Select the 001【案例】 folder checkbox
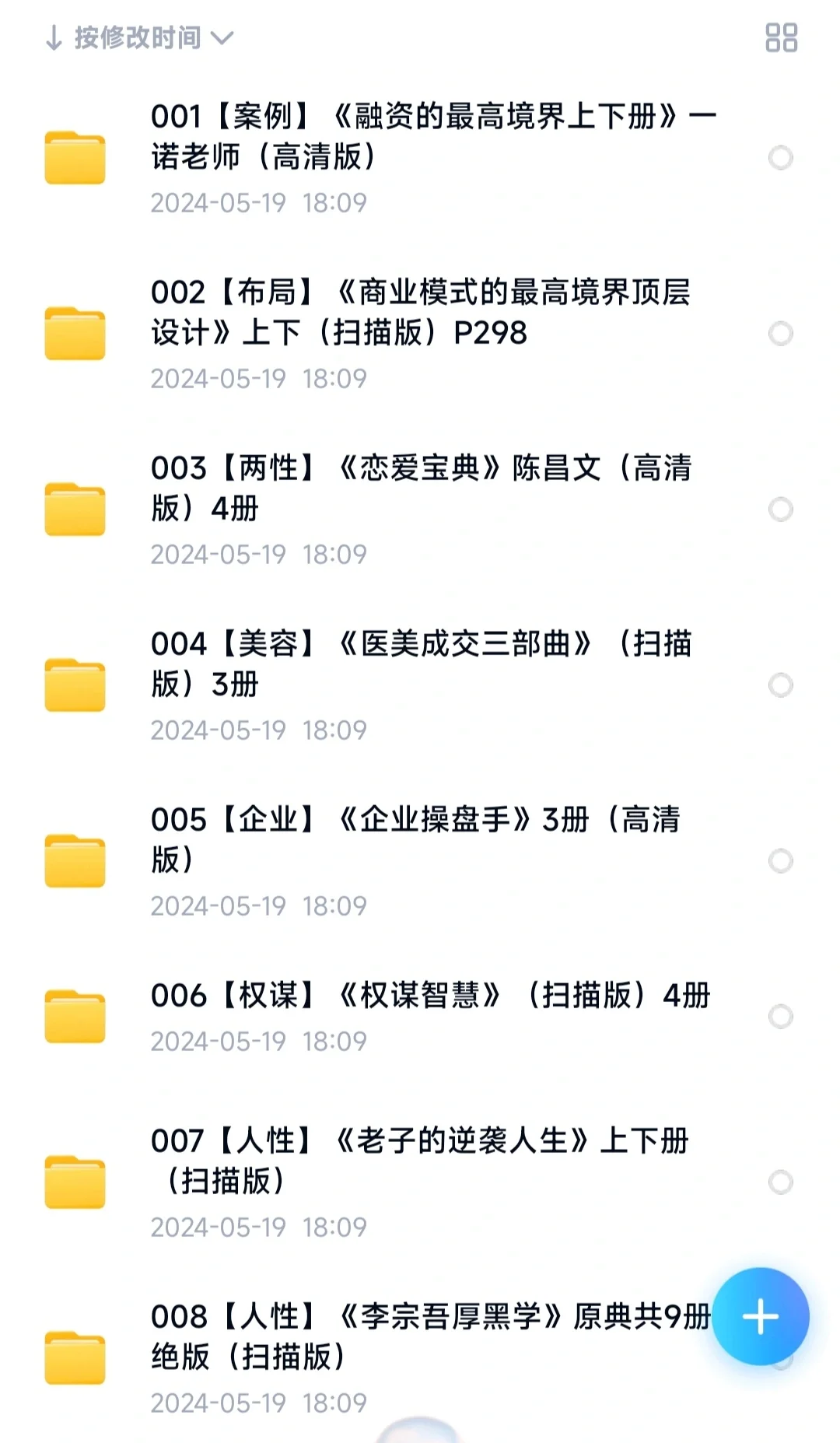 [x=780, y=158]
